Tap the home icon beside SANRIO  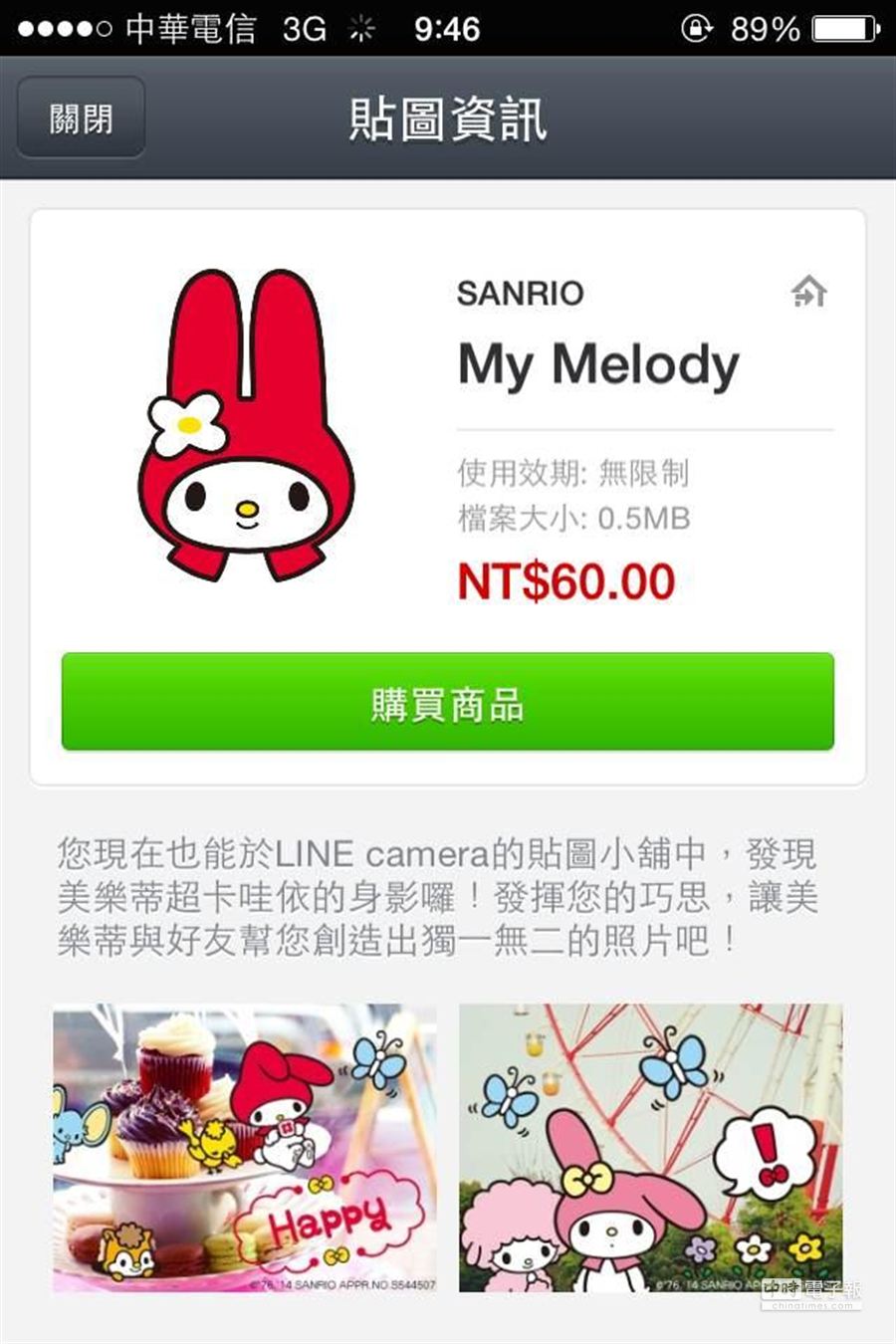[811, 292]
